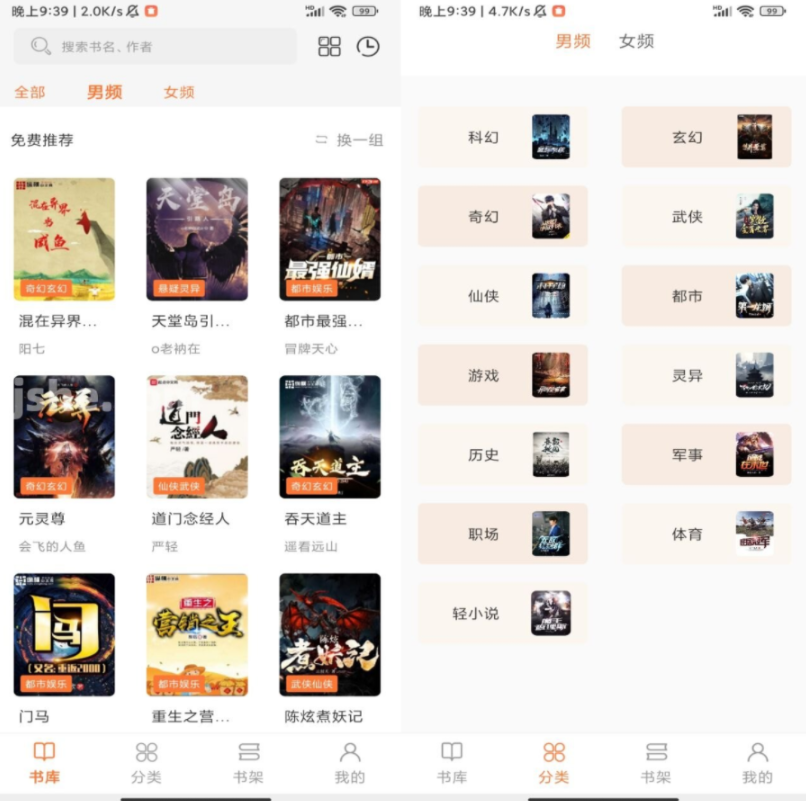The image size is (806, 801).
Task: Browse the 武侠 category
Action: coord(706,216)
